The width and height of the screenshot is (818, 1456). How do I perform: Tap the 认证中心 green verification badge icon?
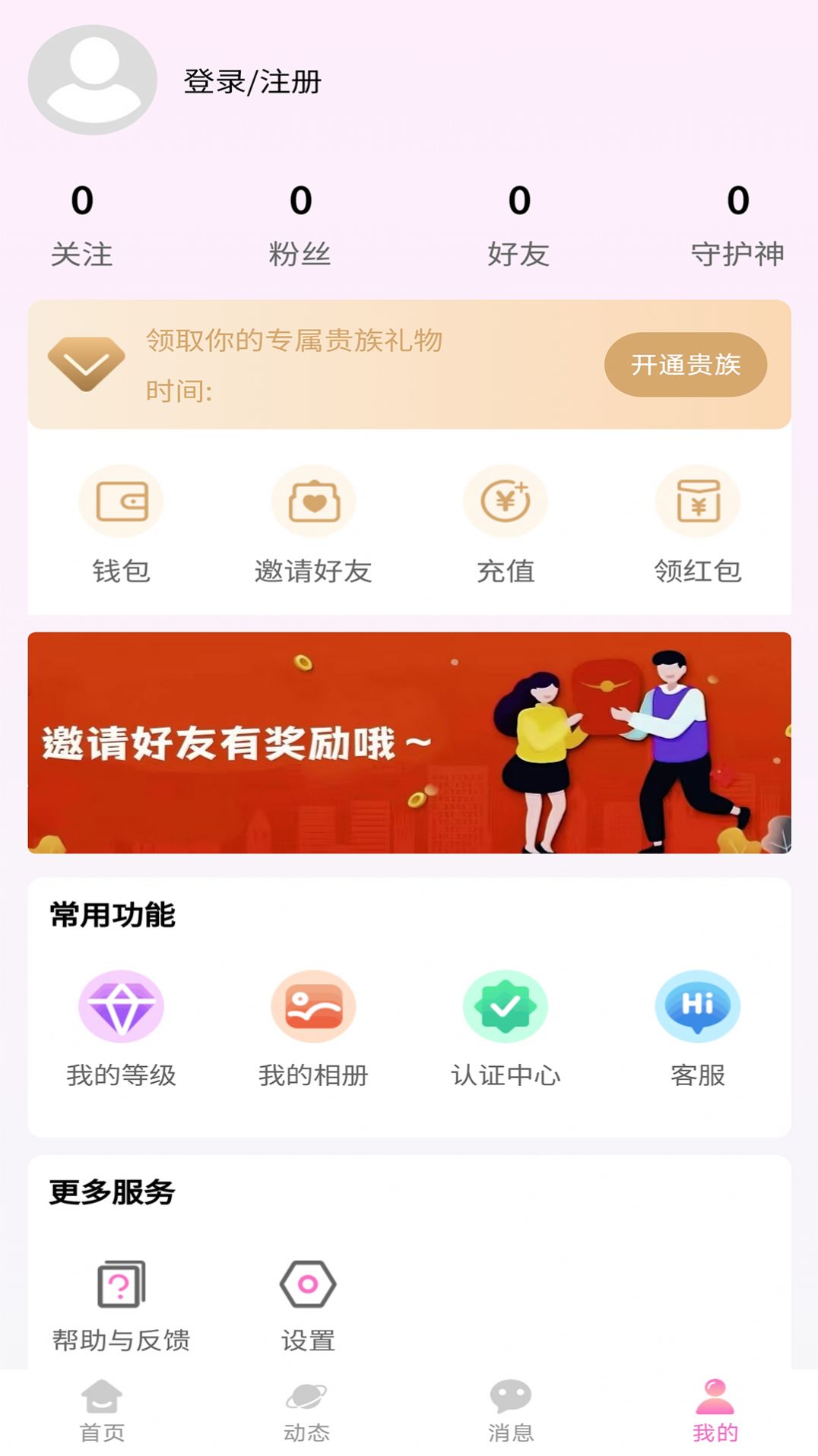[506, 1005]
